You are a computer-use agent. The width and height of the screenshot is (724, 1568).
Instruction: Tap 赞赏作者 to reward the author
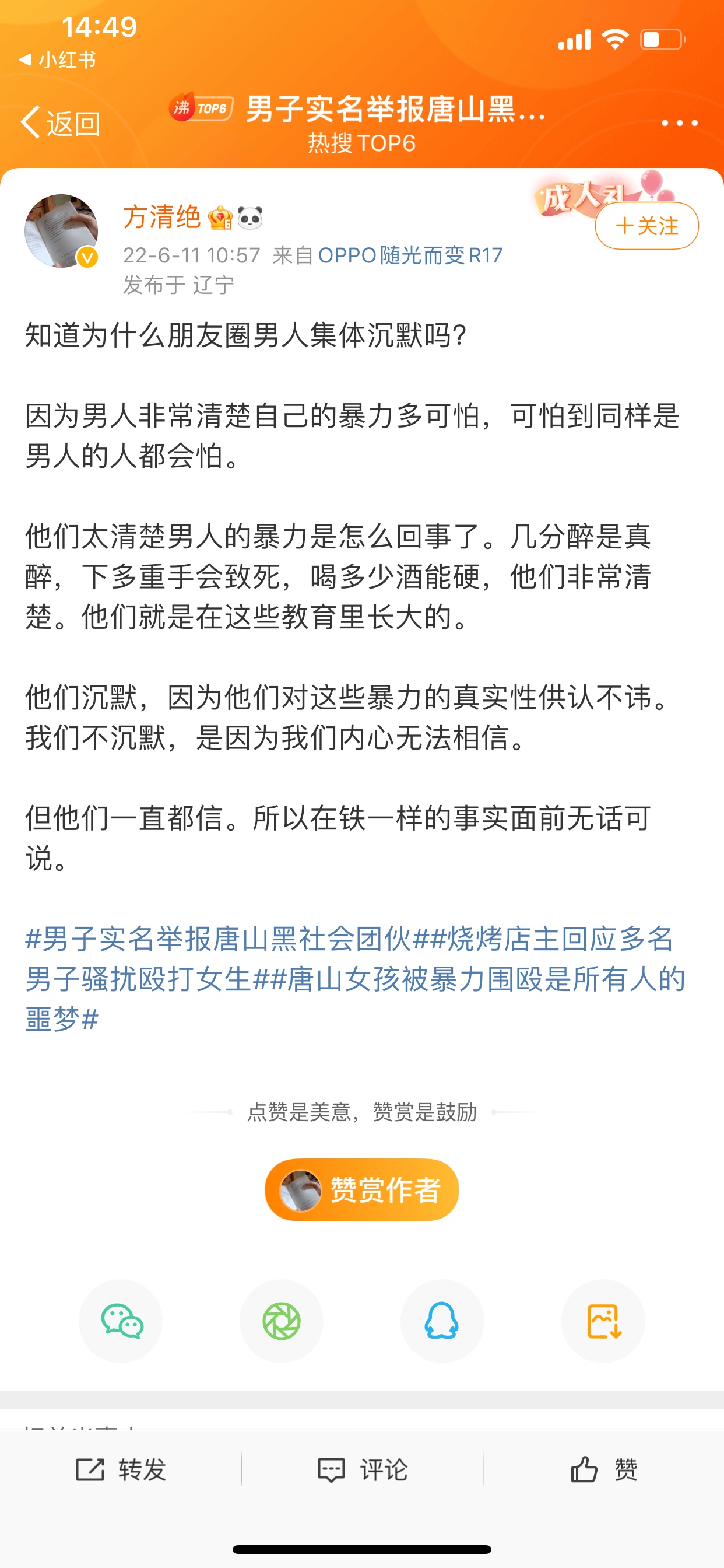pyautogui.click(x=361, y=1189)
